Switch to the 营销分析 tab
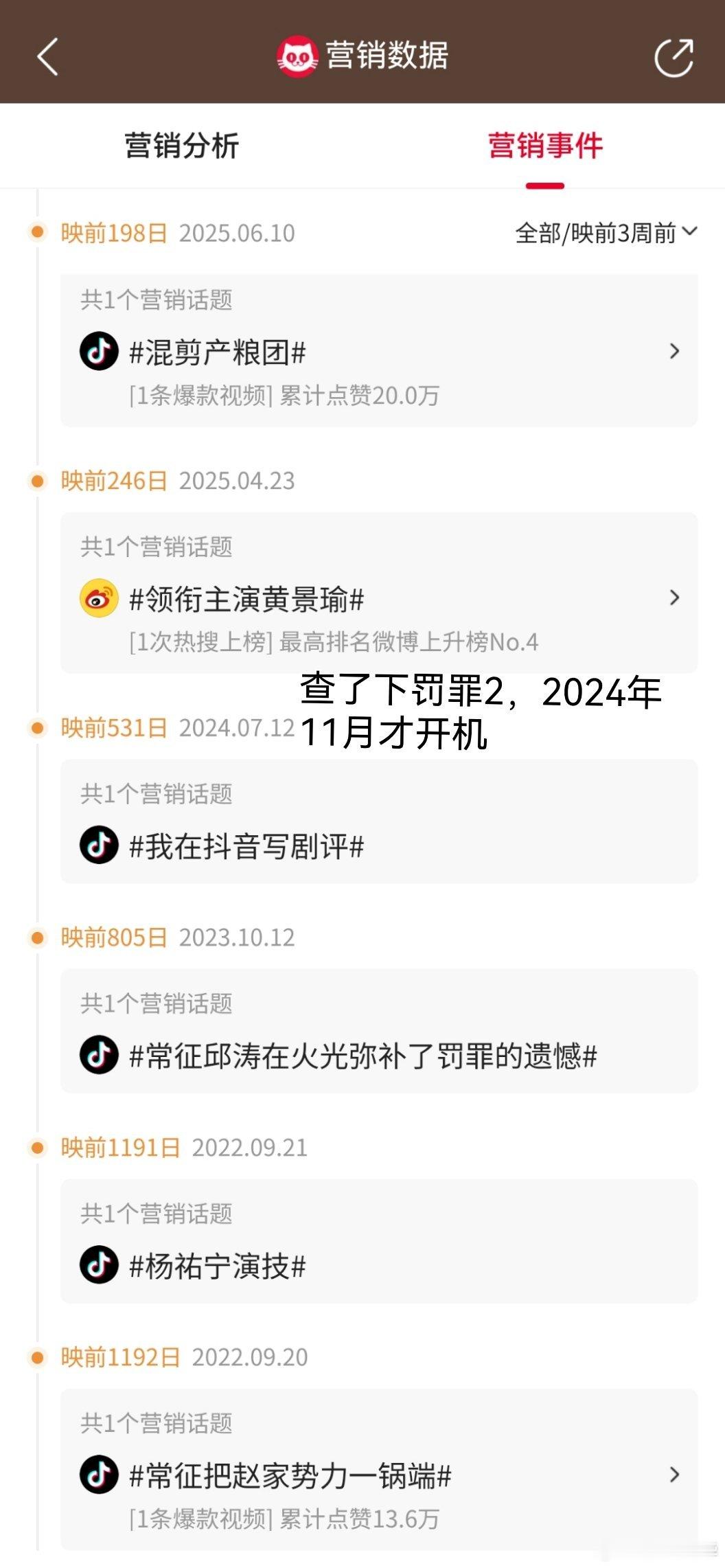Screen dimensions: 725x1568 tap(181, 146)
